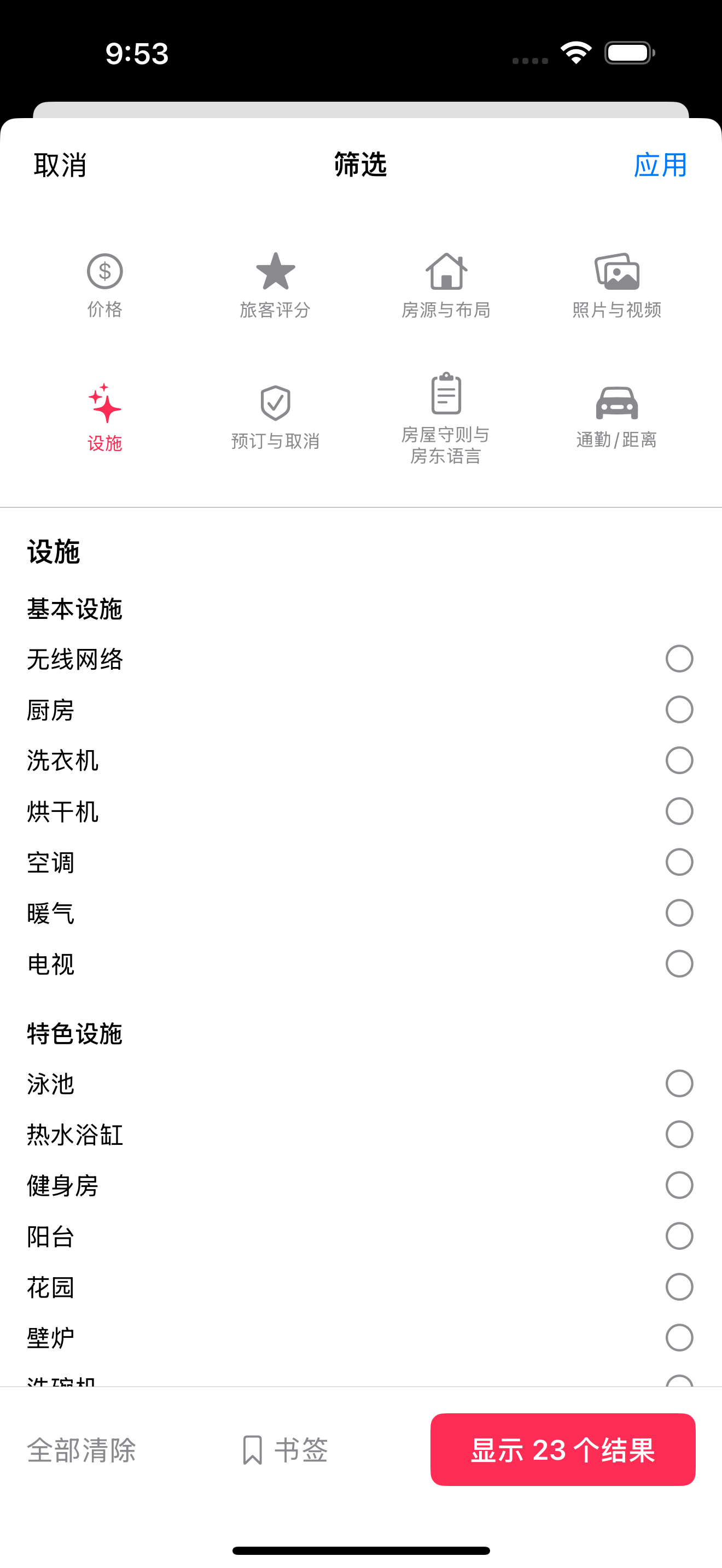The image size is (722, 1568).
Task: Apply filters with 应用
Action: 660,165
